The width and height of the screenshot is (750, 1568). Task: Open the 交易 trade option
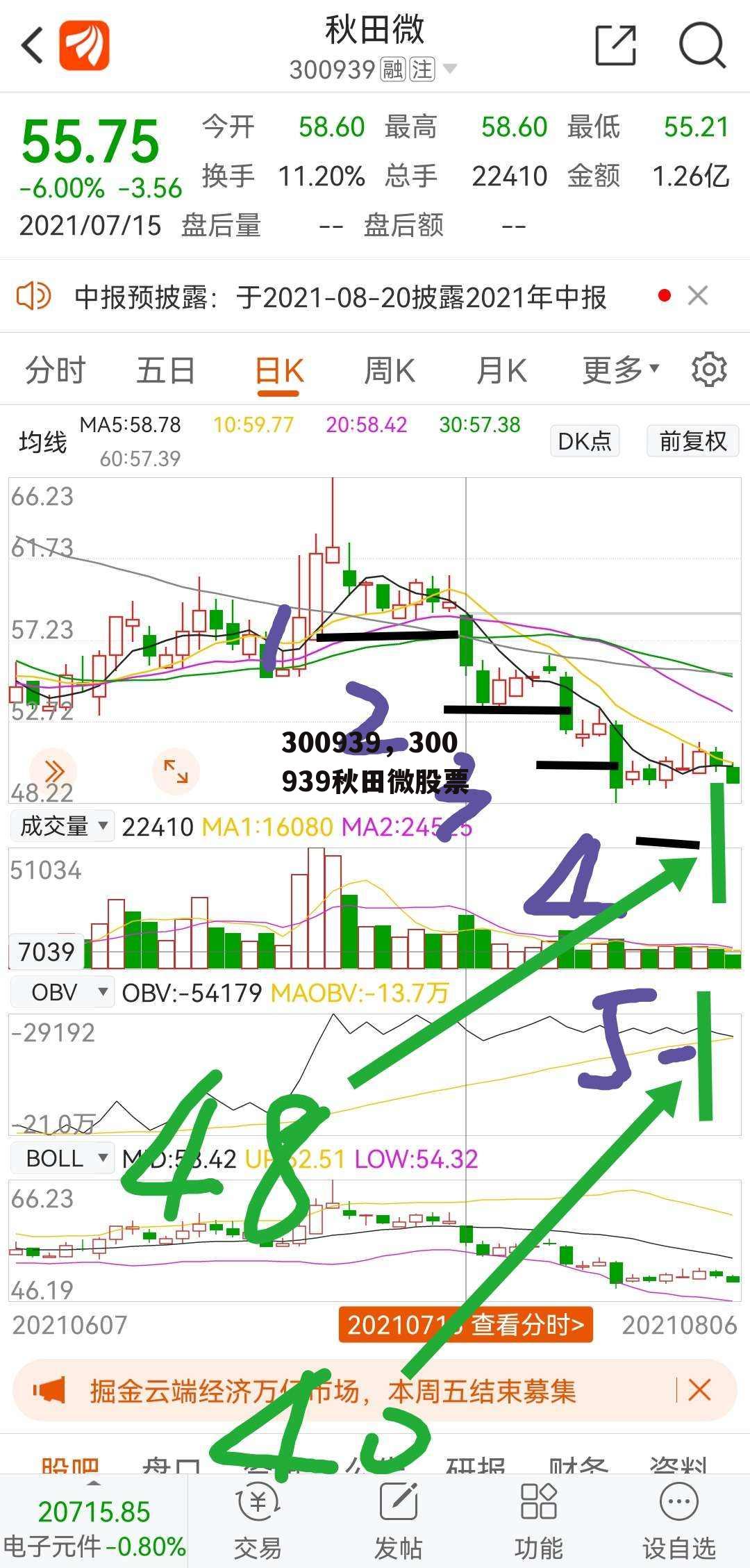tap(258, 1521)
